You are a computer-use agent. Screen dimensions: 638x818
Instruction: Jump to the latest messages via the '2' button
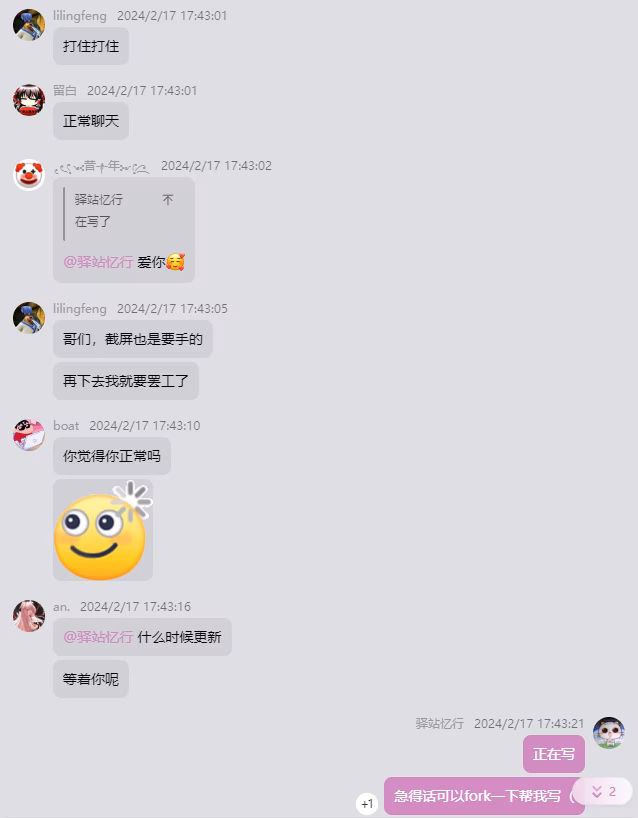603,791
